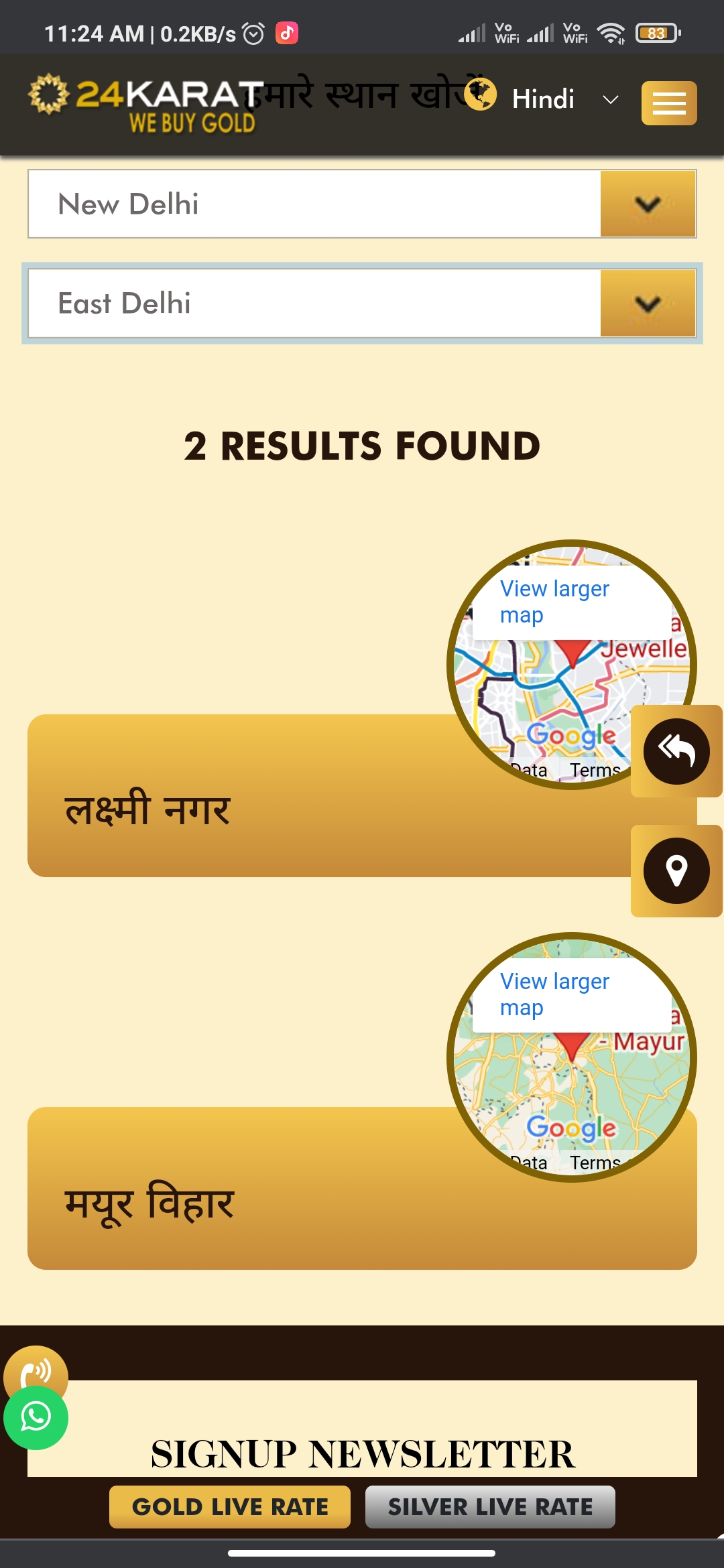Tap the reply arrows floating button
Viewport: 724px width, 1568px height.
[x=676, y=751]
